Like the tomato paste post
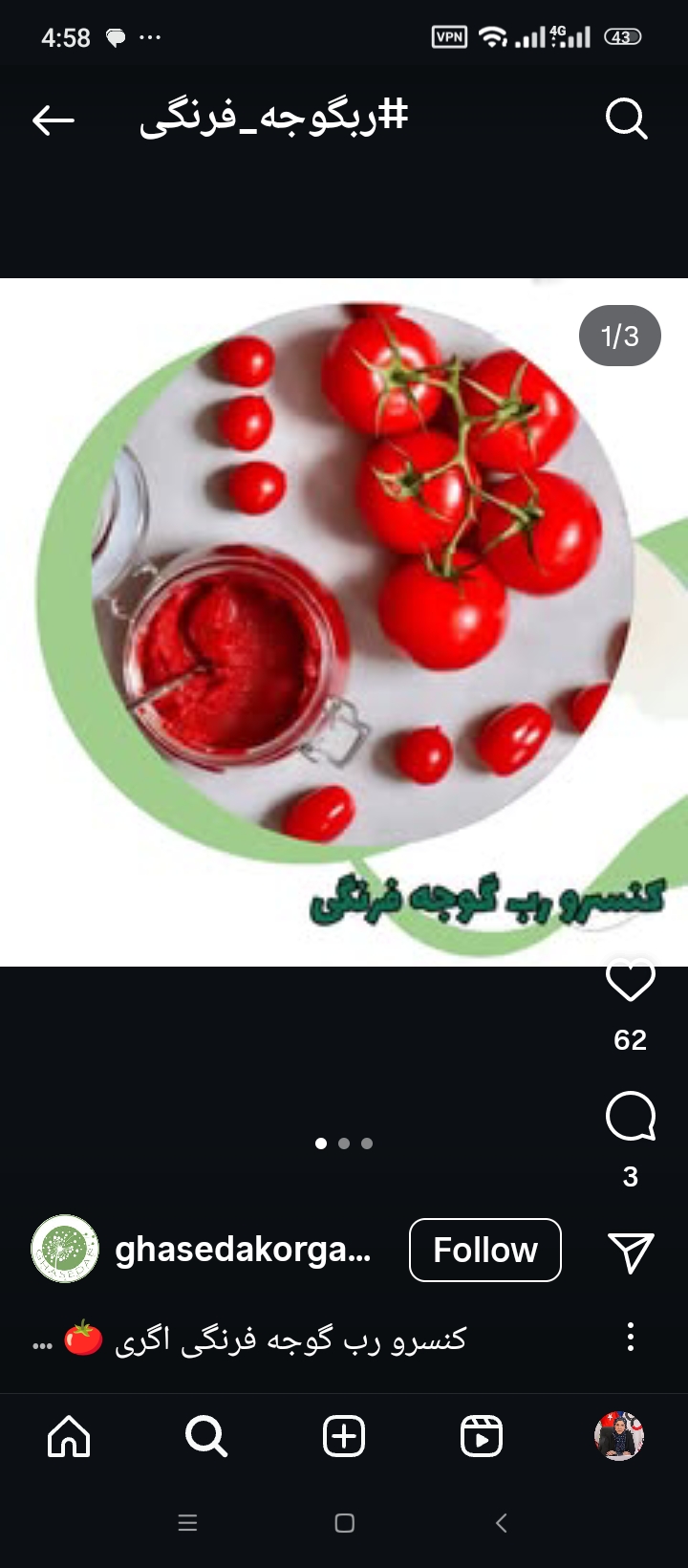 (630, 980)
